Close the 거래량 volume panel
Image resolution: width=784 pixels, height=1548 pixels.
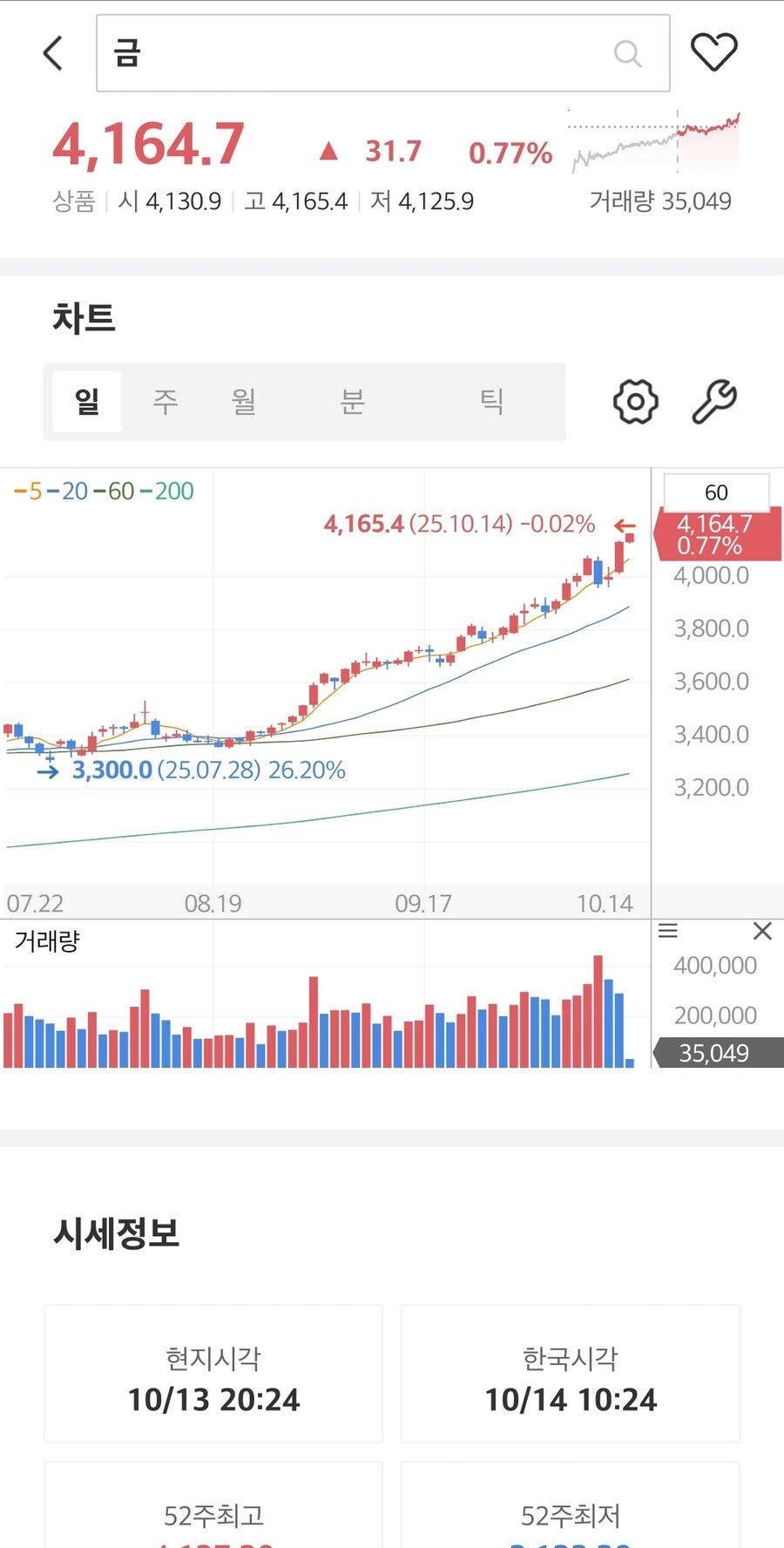tap(762, 931)
